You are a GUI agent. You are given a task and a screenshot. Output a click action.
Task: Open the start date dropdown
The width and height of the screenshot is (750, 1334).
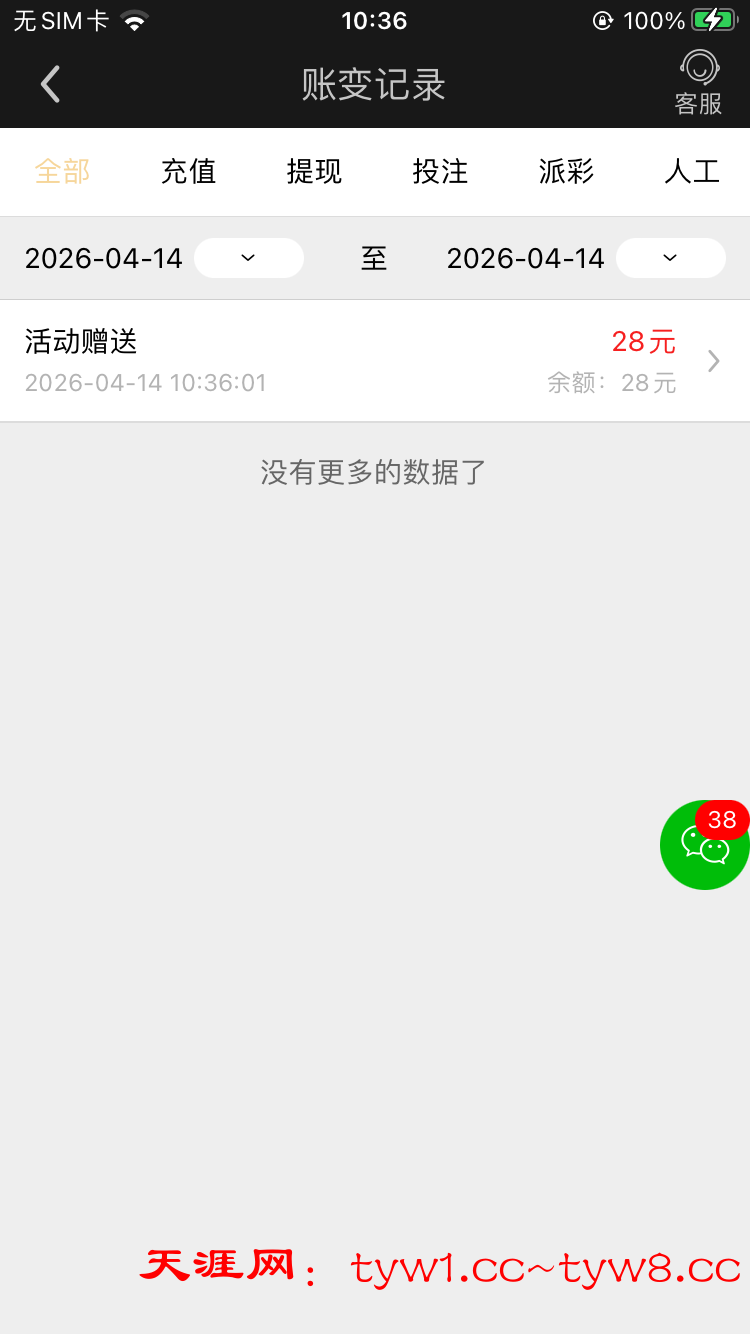click(248, 258)
